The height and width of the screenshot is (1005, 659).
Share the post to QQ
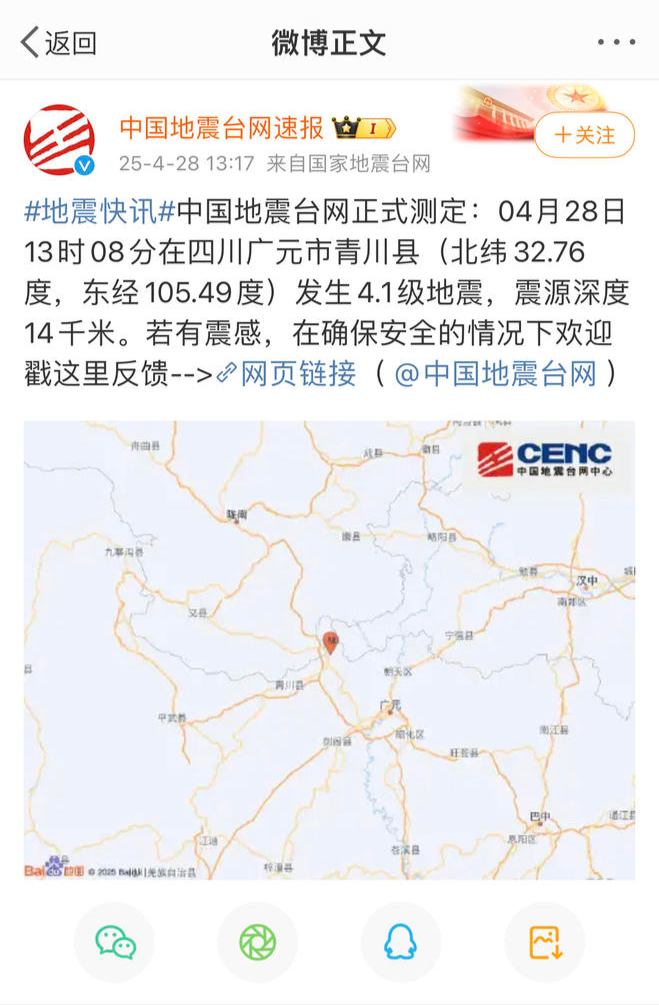(401, 941)
